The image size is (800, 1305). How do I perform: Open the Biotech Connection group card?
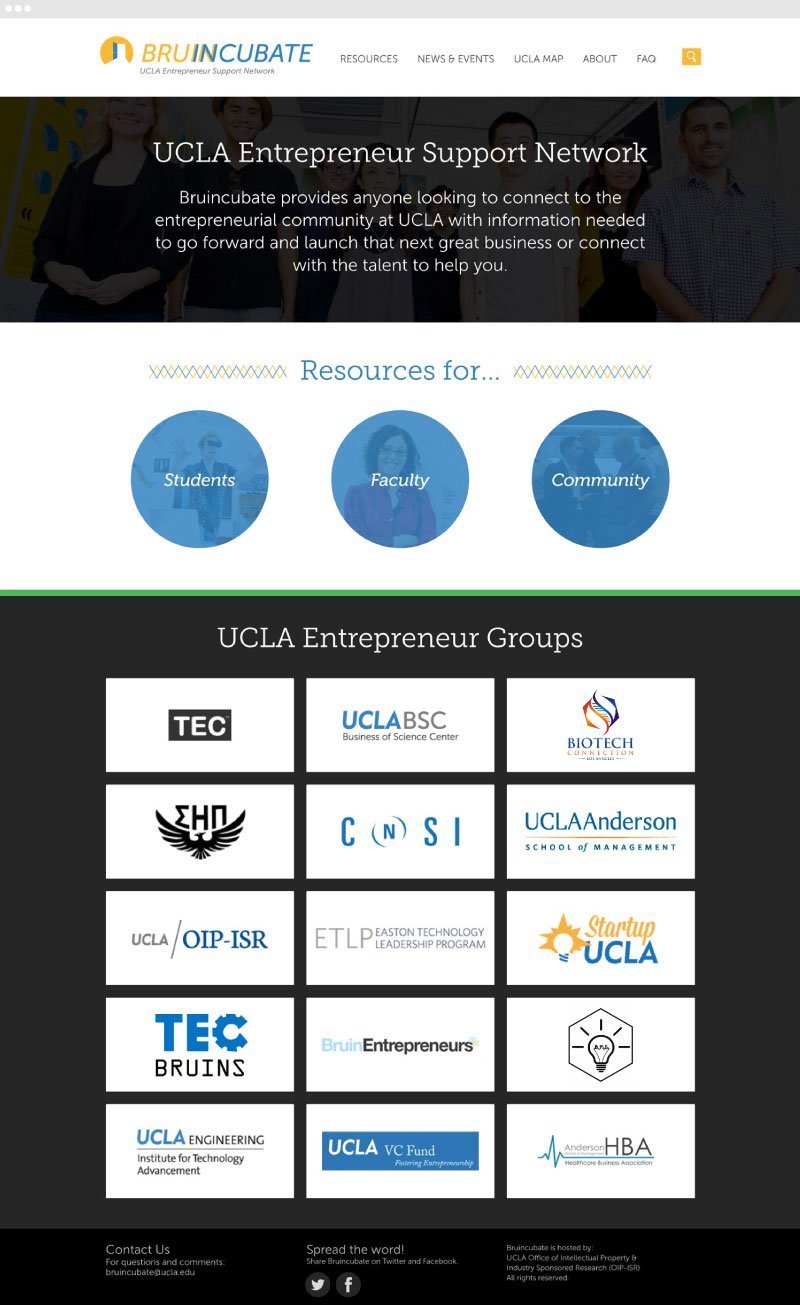coord(600,725)
